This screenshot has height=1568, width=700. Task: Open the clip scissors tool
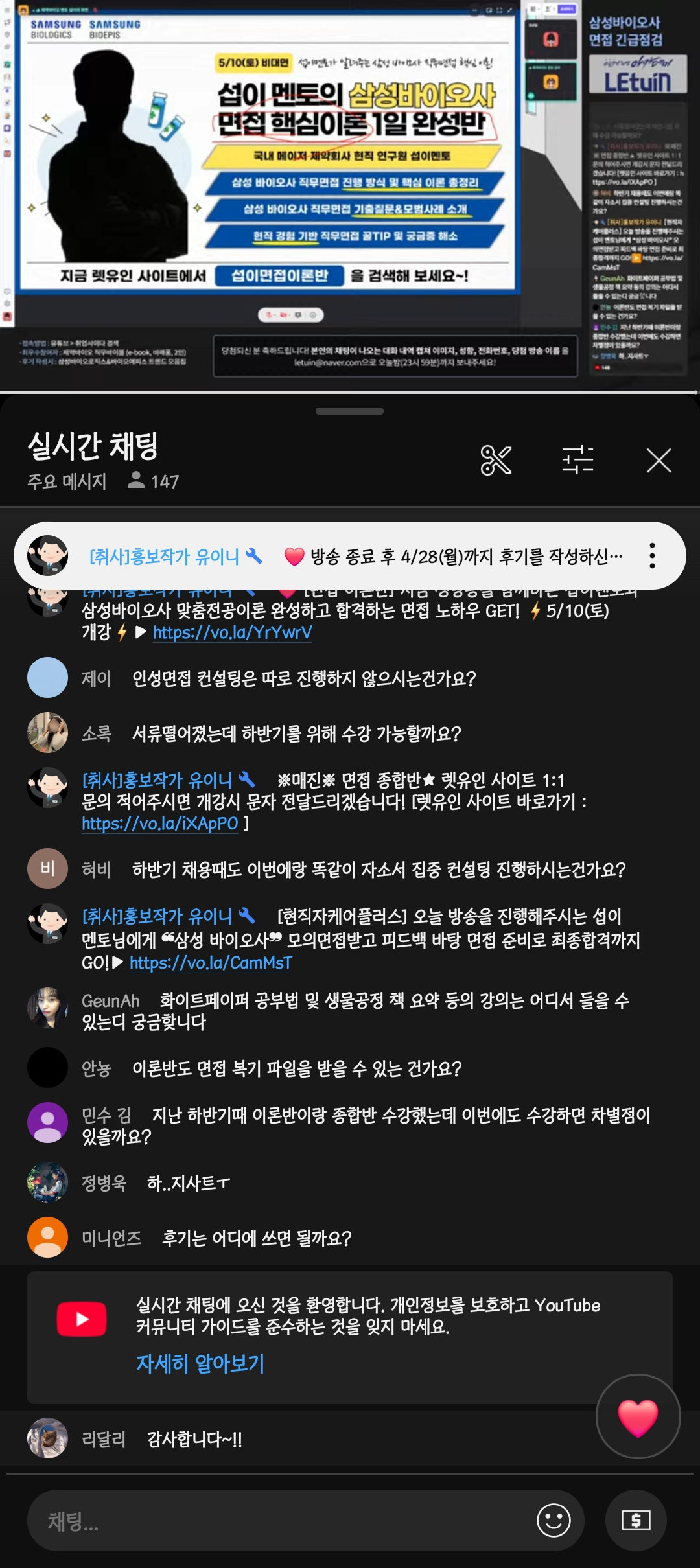coord(496,461)
